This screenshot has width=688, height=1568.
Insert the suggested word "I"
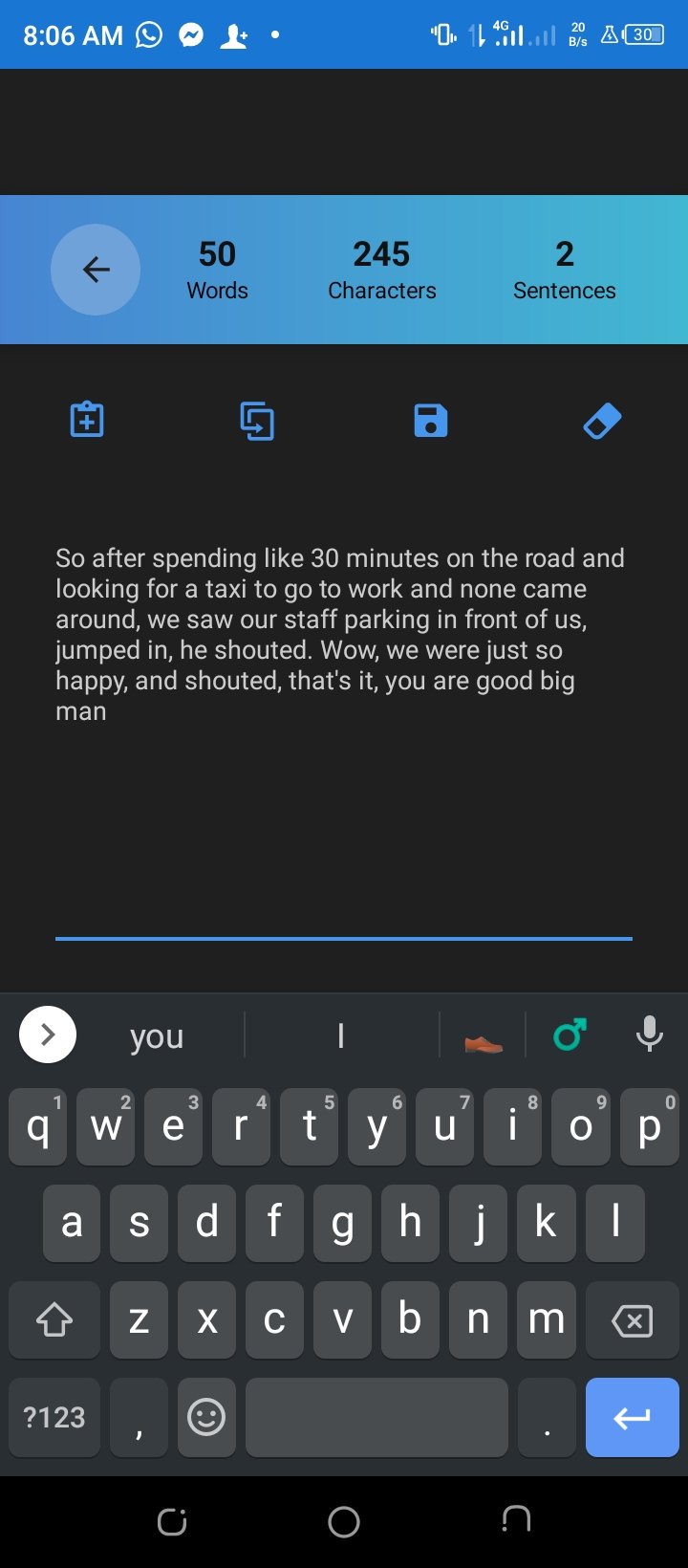click(x=341, y=1035)
